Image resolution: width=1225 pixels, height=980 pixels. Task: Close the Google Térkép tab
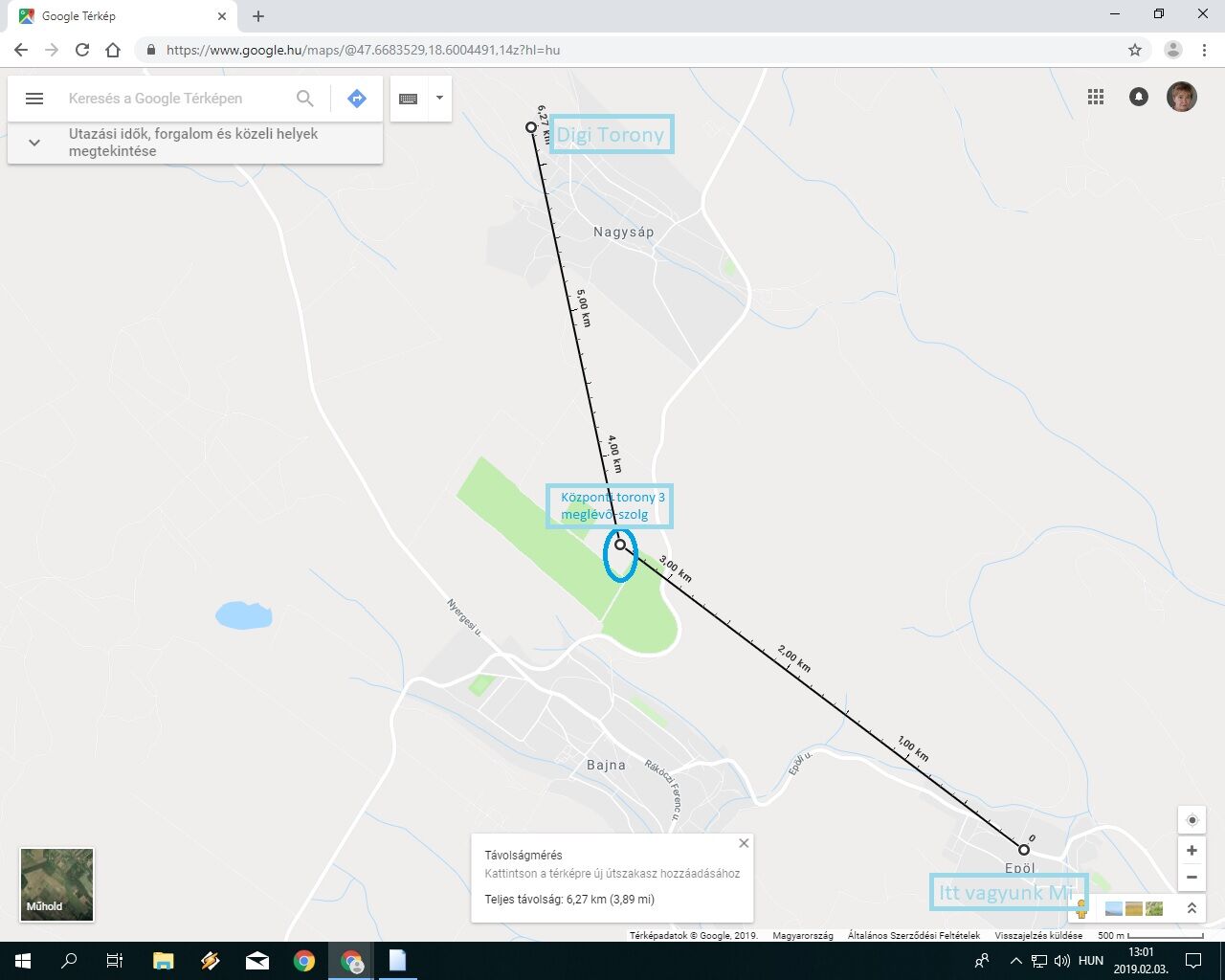point(222,16)
